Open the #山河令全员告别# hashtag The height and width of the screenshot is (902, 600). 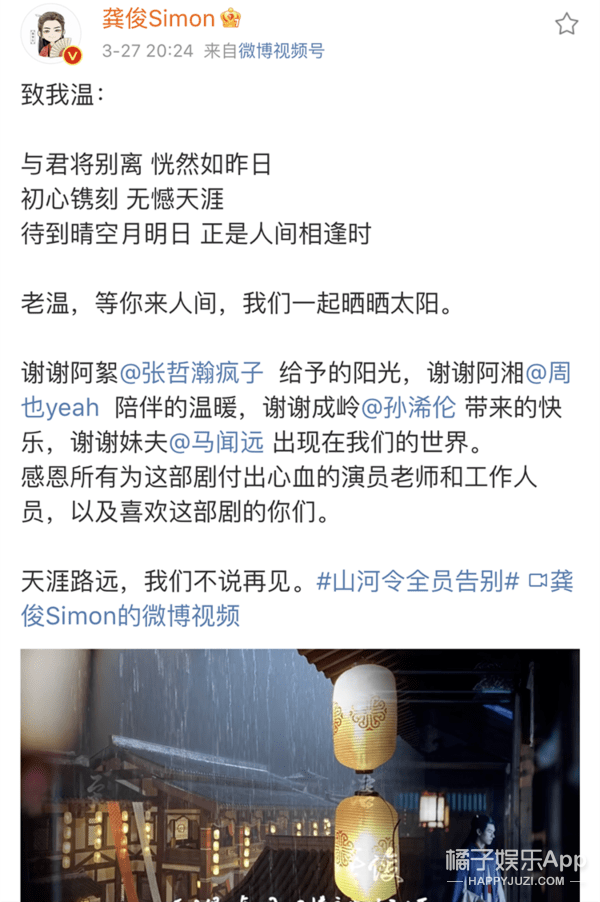[418, 581]
